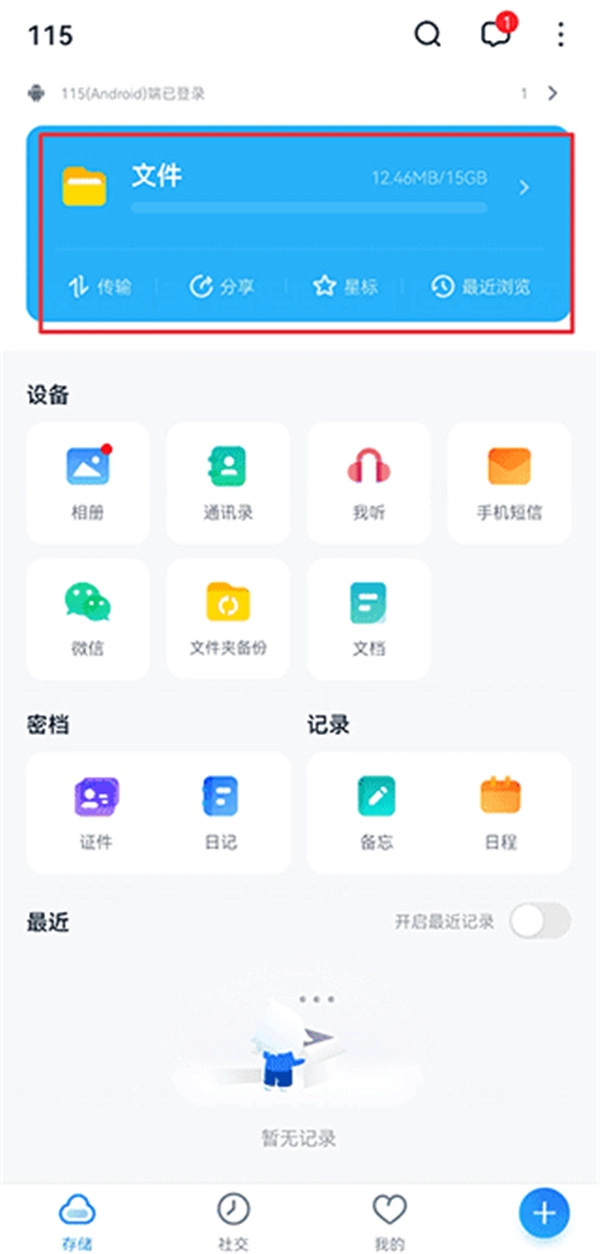The height and width of the screenshot is (1254, 600).
Task: Open 最近浏览 recently viewed
Action: [481, 287]
